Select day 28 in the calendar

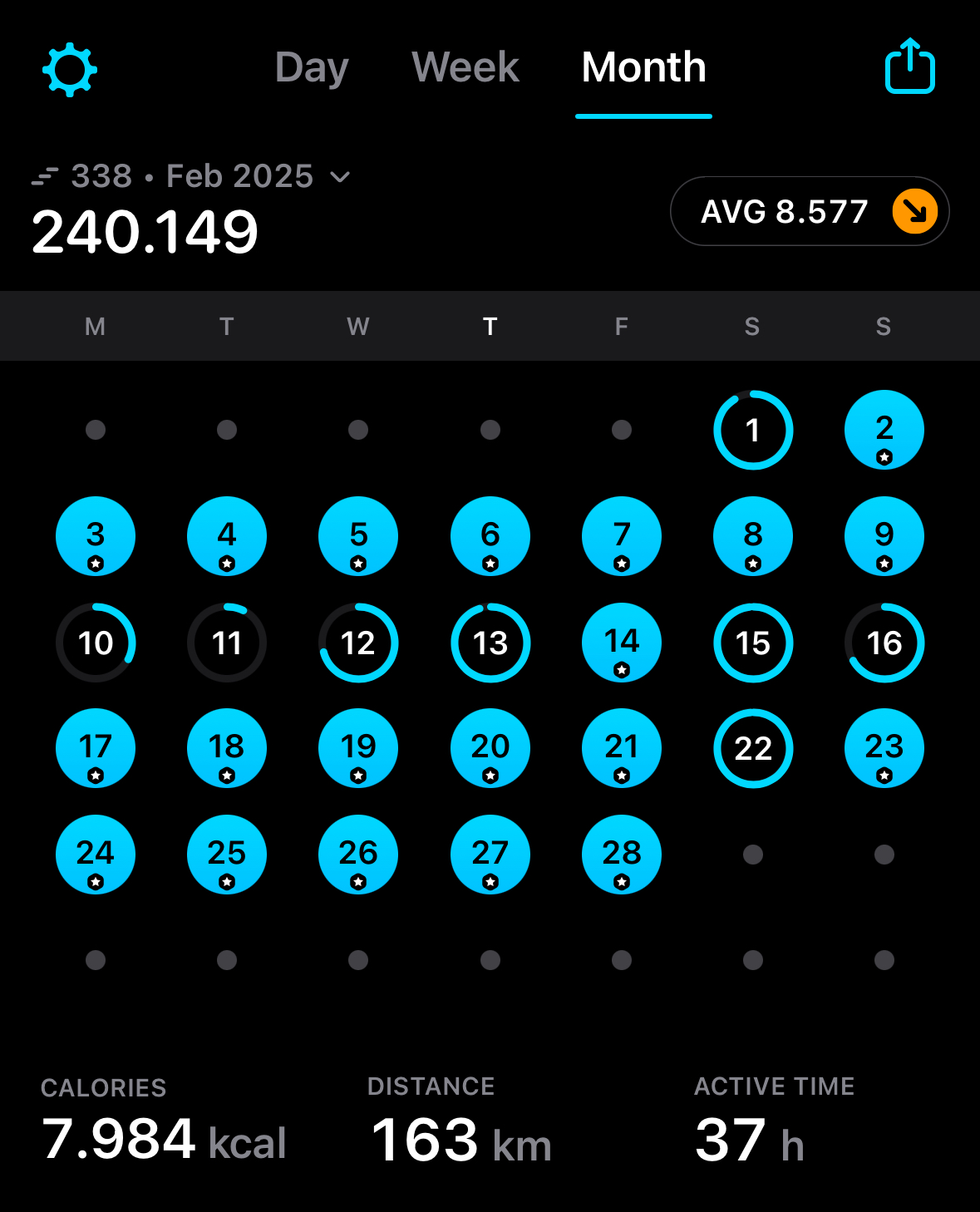pyautogui.click(x=622, y=855)
